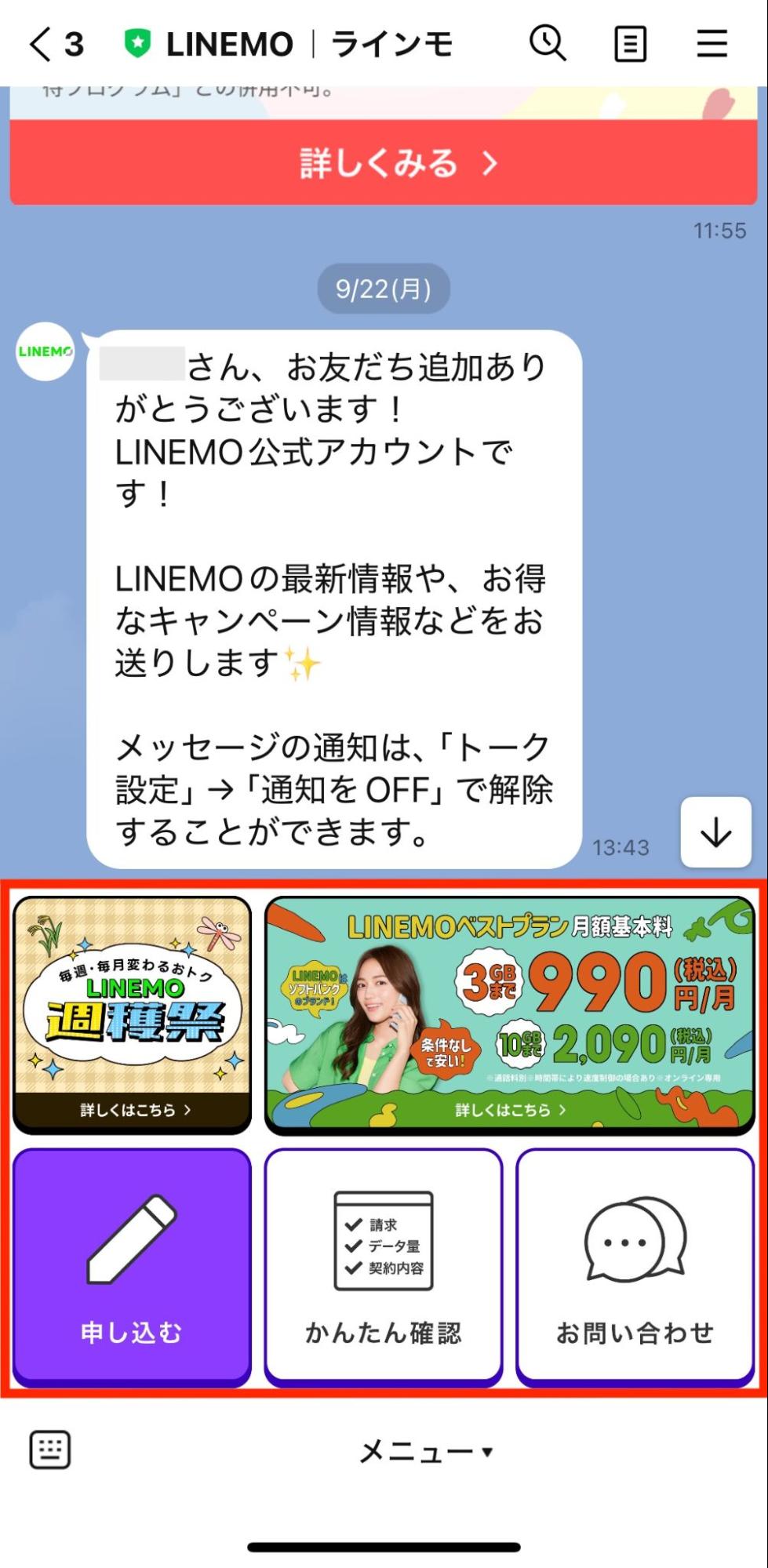Open the LINEMO profile avatar

point(45,351)
